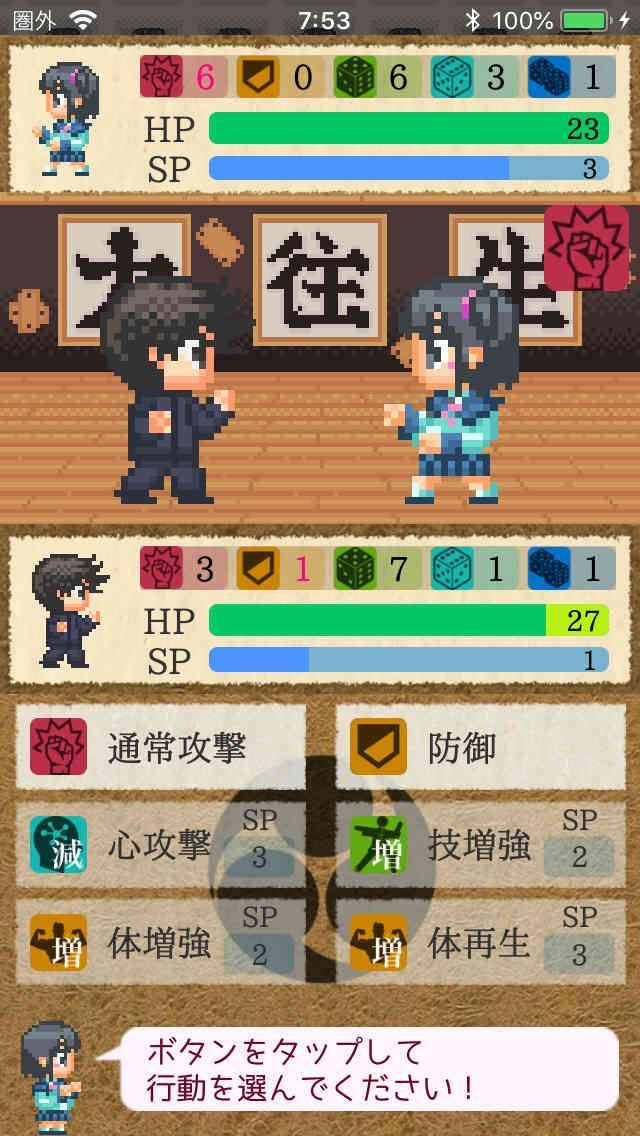This screenshot has width=640, height=1136.
Task: Select the 防御 defend action
Action: 481,747
